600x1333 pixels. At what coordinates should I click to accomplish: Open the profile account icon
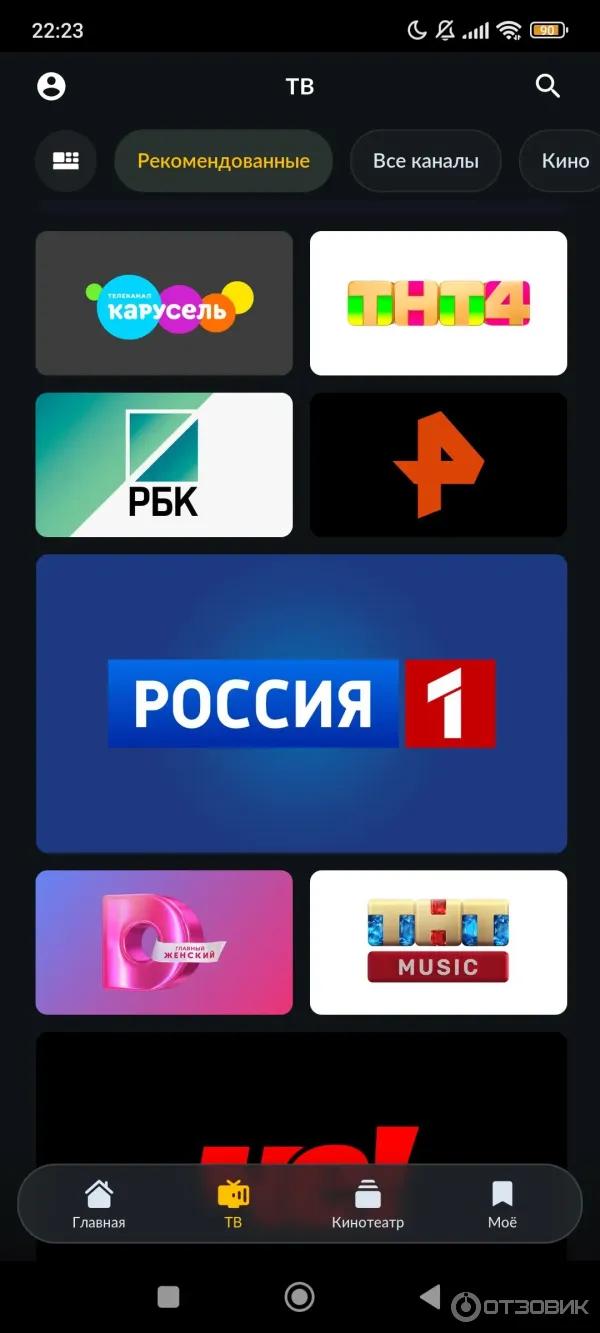pyautogui.click(x=51, y=86)
